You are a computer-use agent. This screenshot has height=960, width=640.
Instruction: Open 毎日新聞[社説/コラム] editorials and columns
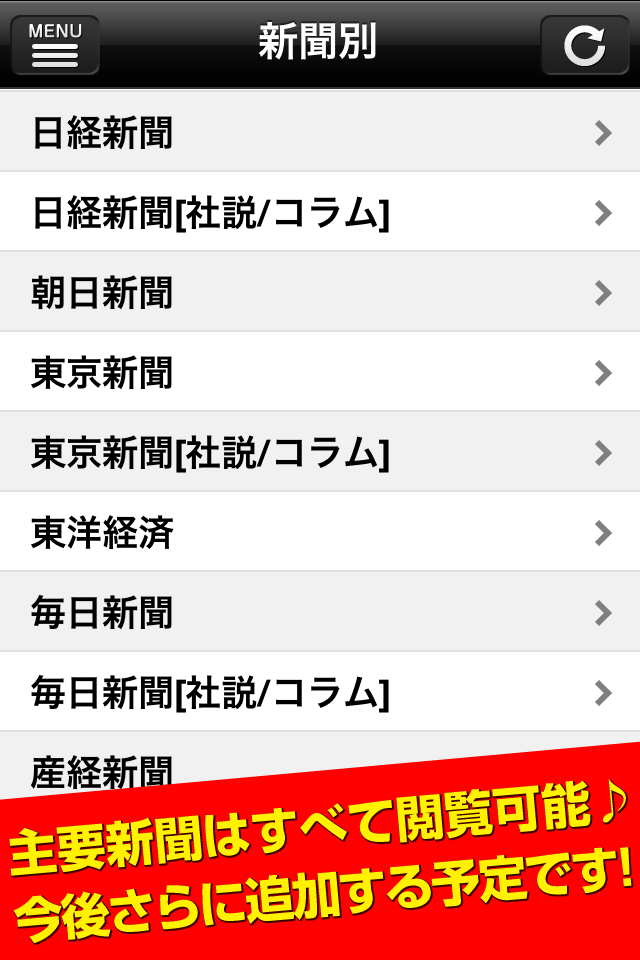pyautogui.click(x=320, y=692)
